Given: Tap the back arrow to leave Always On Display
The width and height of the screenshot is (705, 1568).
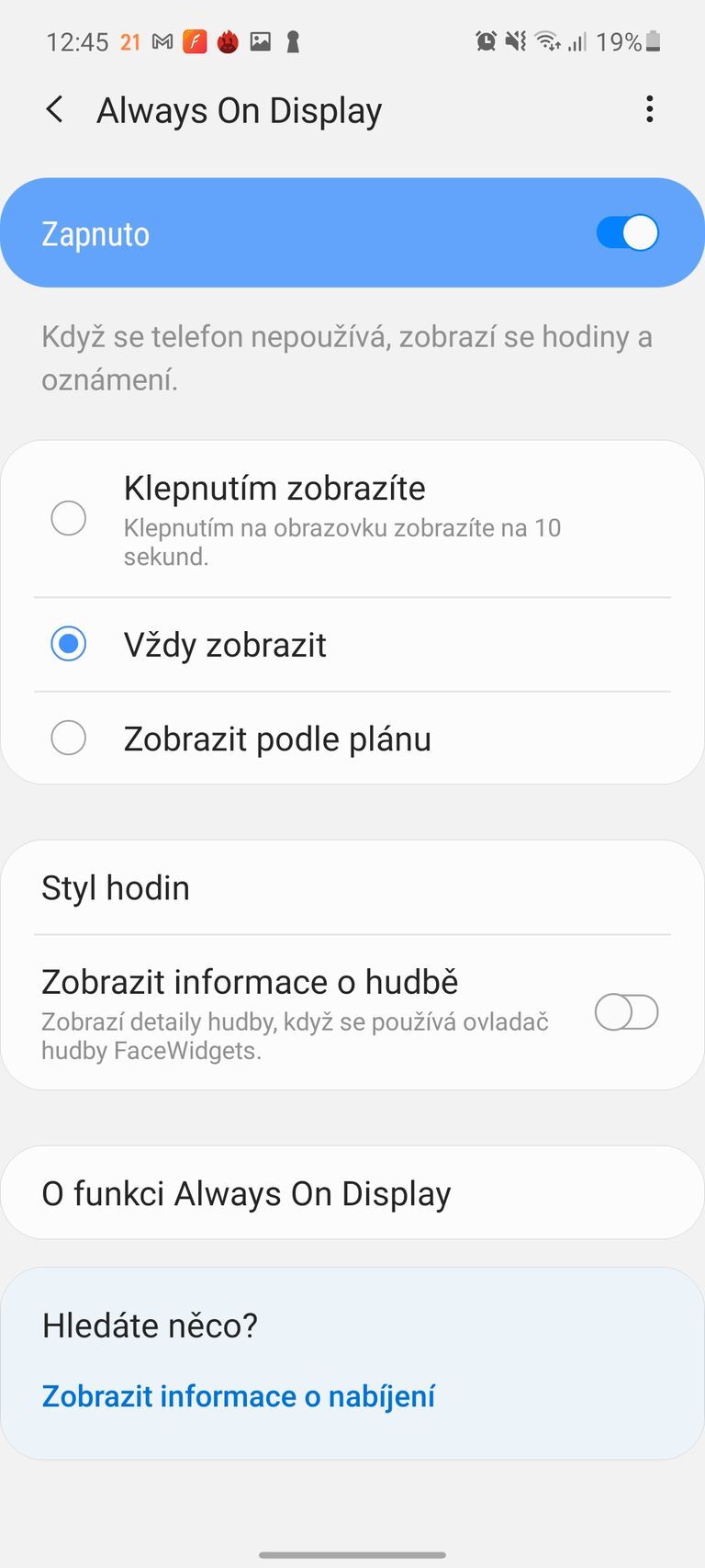Looking at the screenshot, I should tap(55, 109).
